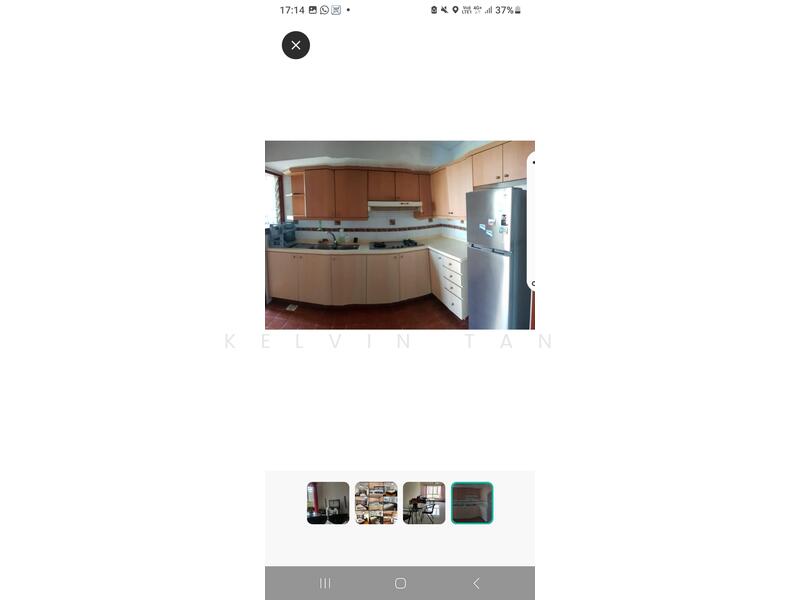Image resolution: width=800 pixels, height=600 pixels.
Task: Go to the home screen
Action: [x=400, y=583]
